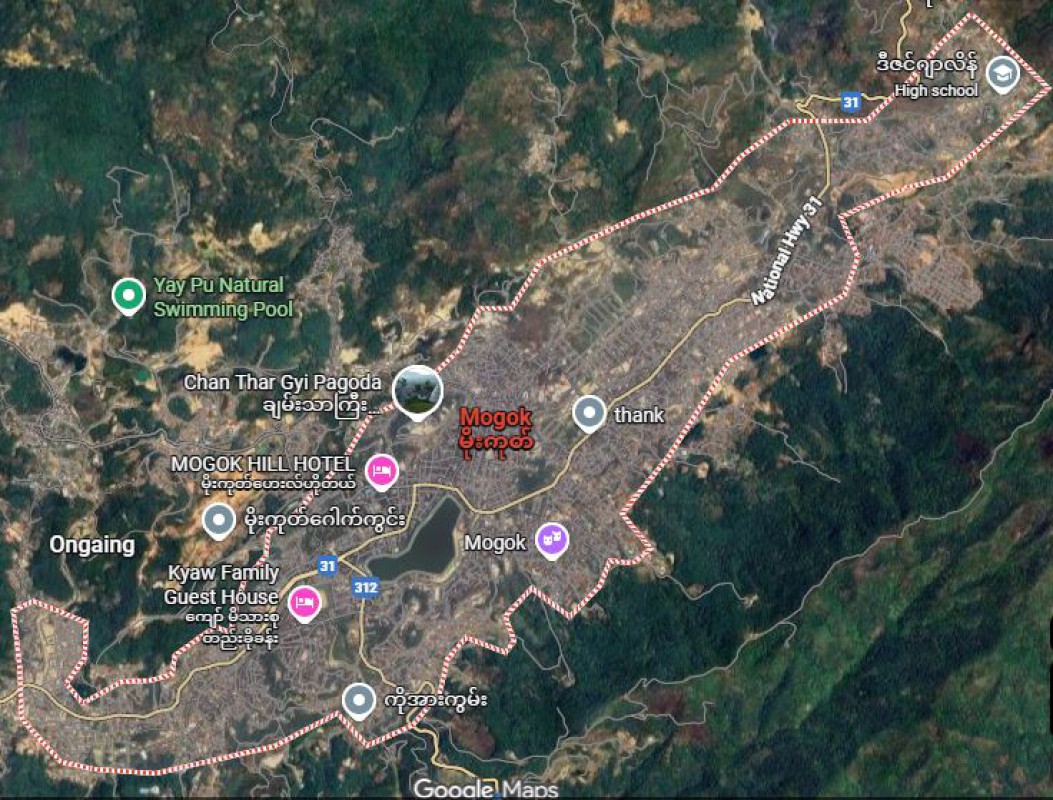This screenshot has width=1053, height=800.
Task: Select the မိုးကုတ်ဂေါက်ကွင်း place pin
Action: 219,519
